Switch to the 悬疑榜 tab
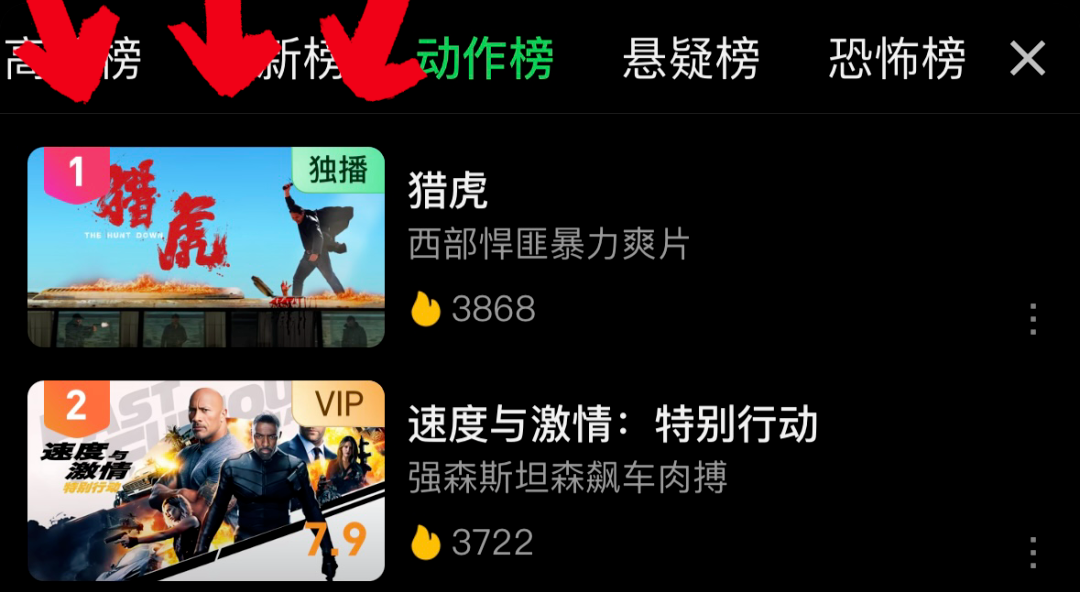The height and width of the screenshot is (592, 1080). (x=690, y=59)
